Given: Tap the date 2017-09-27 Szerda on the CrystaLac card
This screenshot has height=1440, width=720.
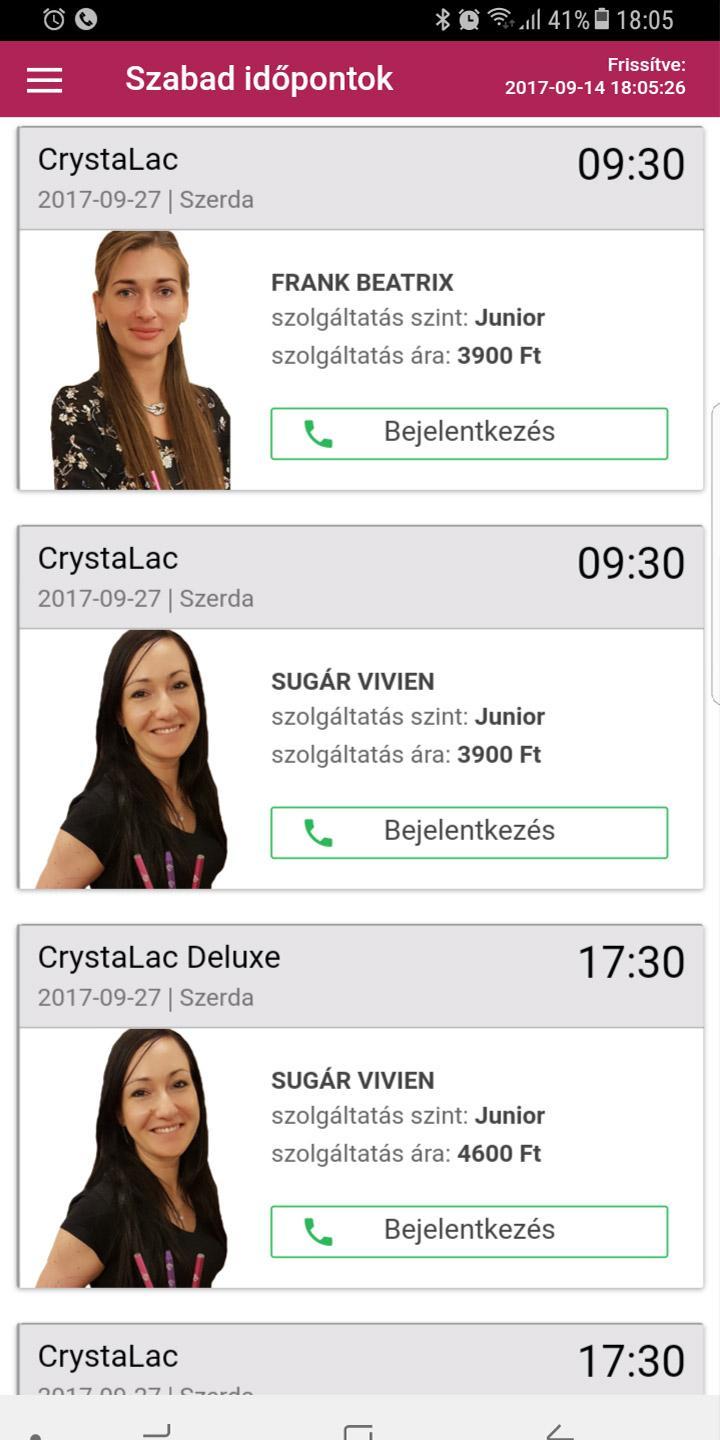Looking at the screenshot, I should [146, 199].
